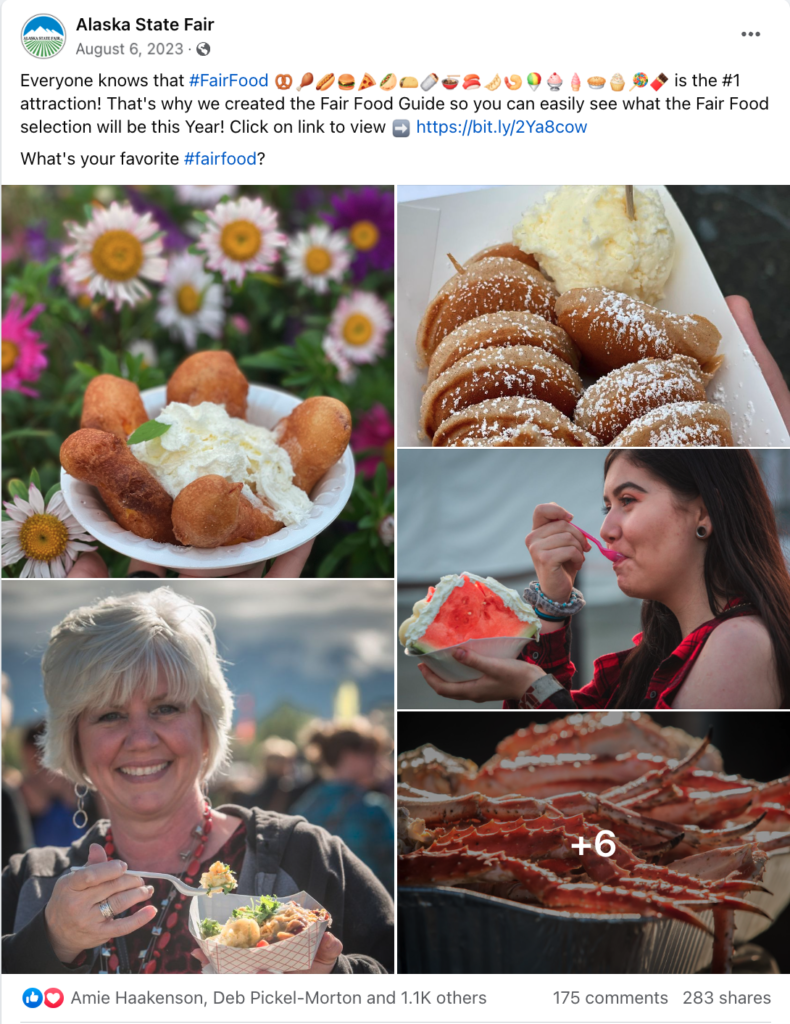Screen dimensions: 790x1024
Task: Open the powdered sugar pastries photo
Action: click(593, 315)
